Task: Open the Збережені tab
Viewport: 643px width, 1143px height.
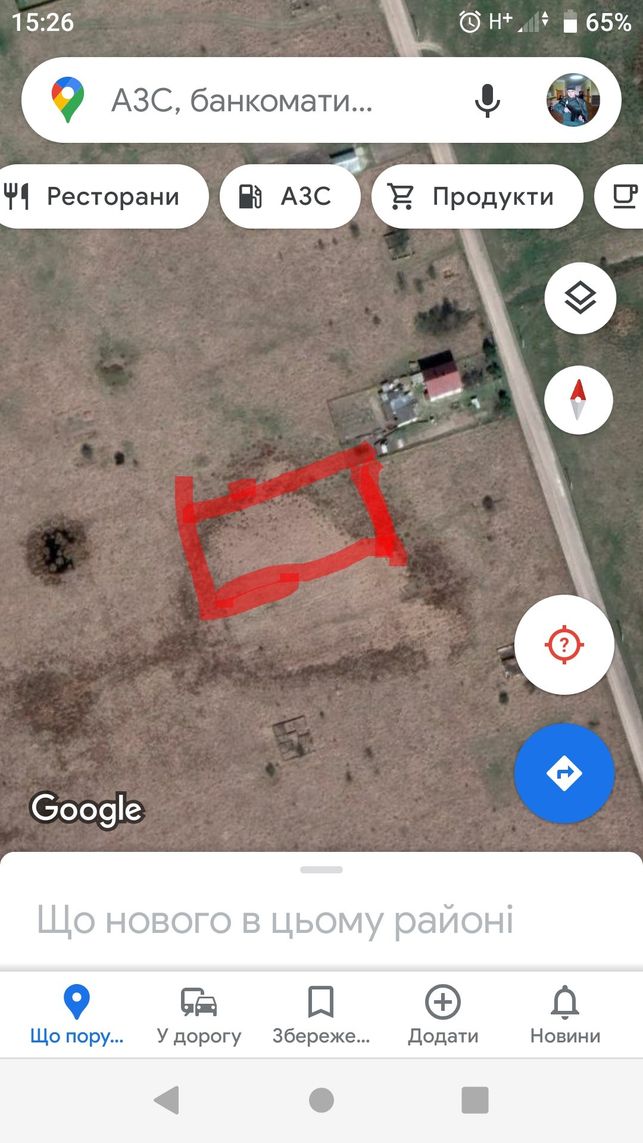Action: [x=321, y=1016]
